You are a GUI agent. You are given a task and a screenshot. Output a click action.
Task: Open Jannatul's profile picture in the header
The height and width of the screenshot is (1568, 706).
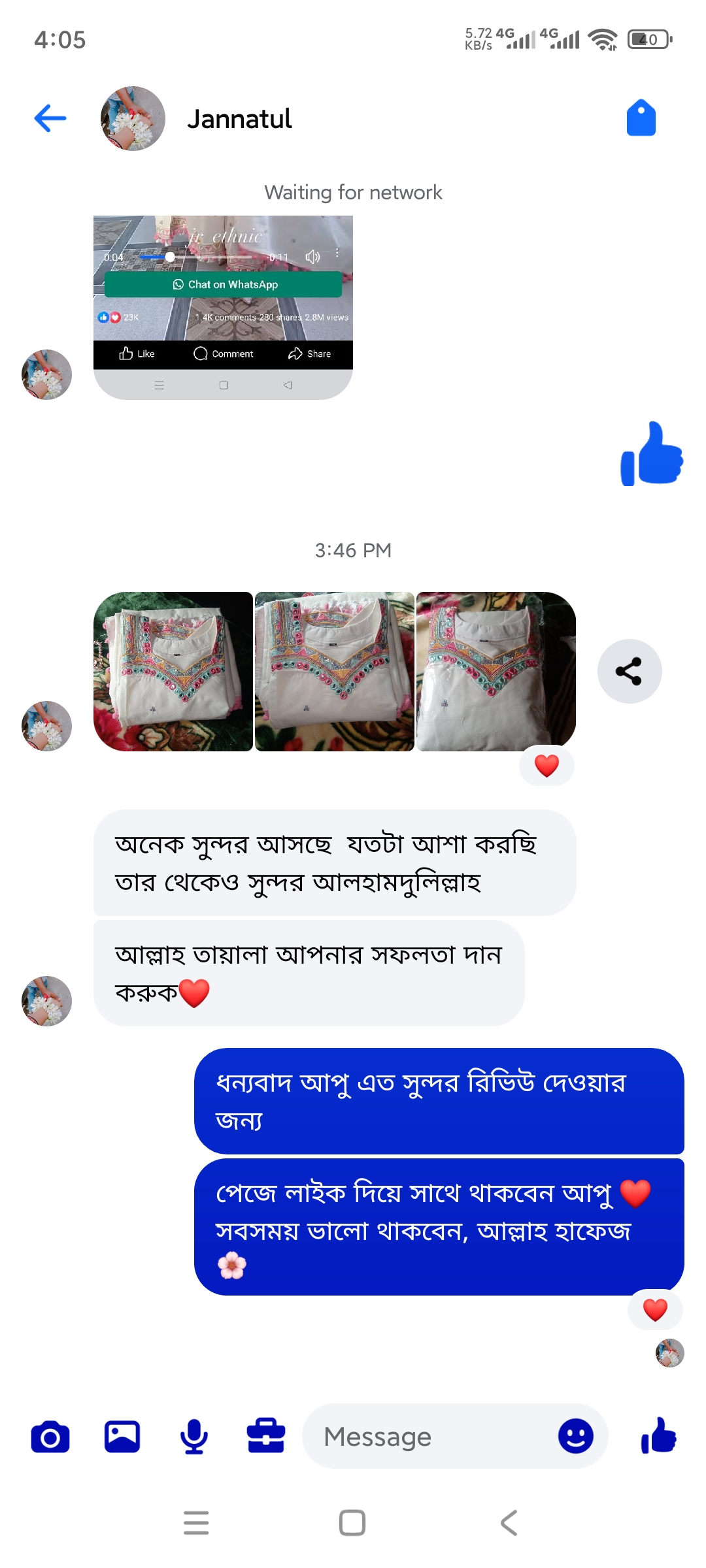[133, 118]
